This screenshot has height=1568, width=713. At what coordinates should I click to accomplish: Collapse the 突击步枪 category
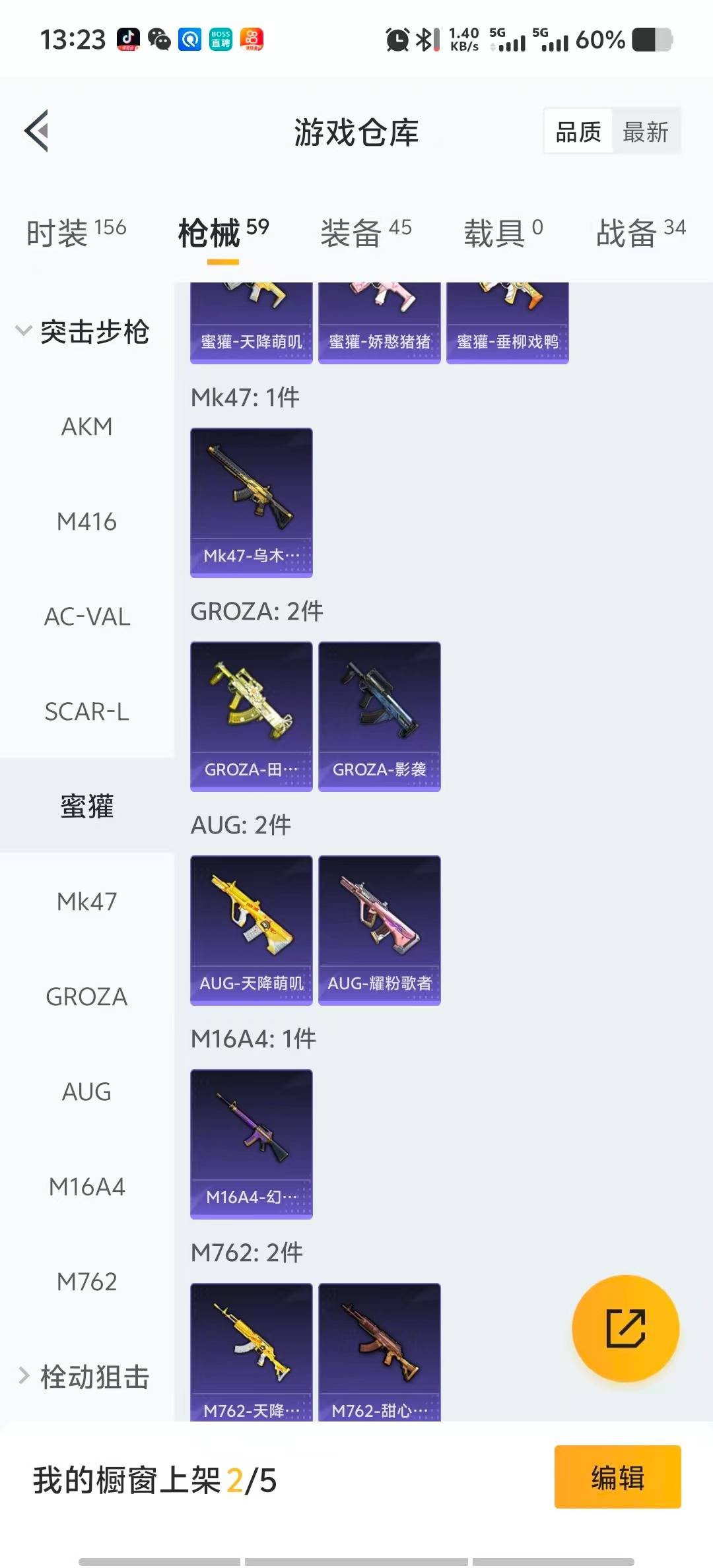coord(83,331)
